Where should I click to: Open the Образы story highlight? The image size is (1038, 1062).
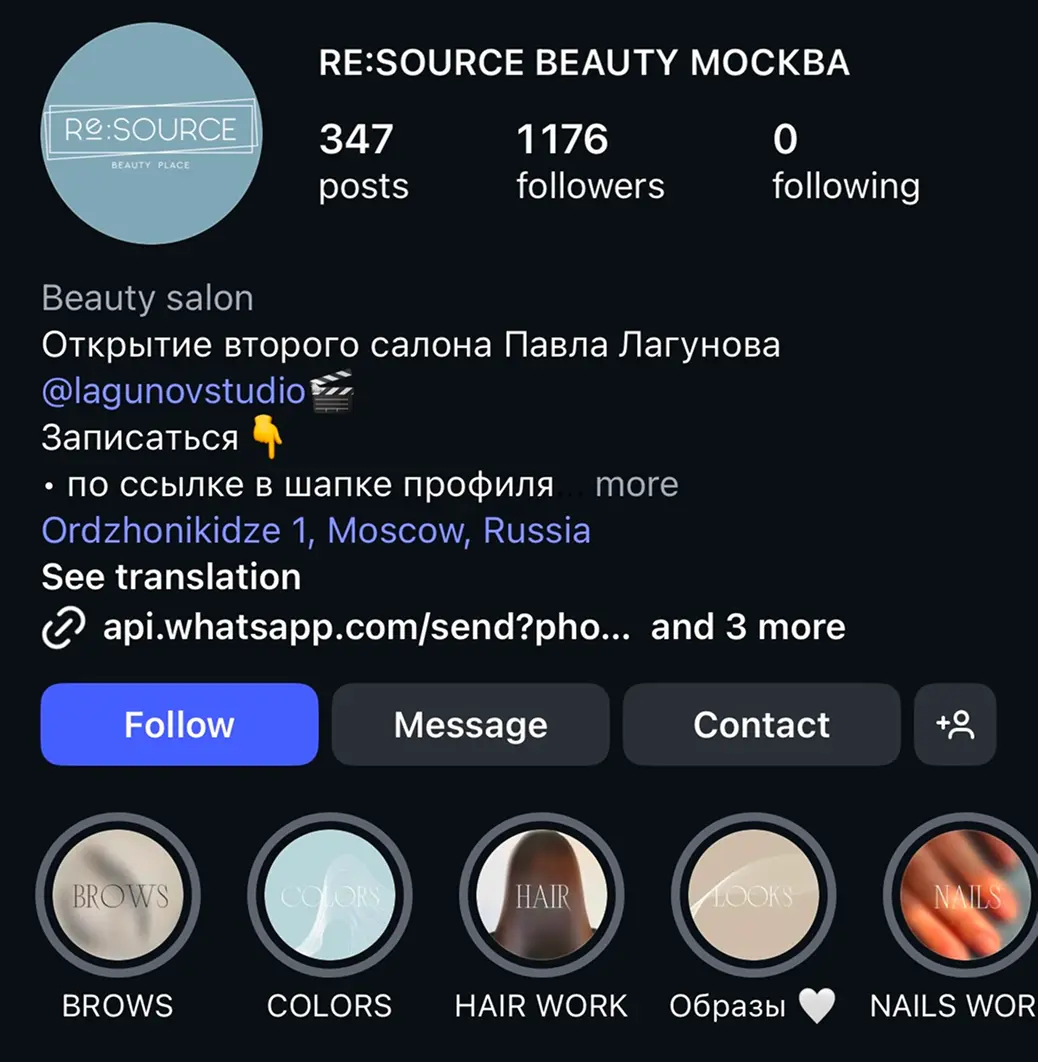coord(752,895)
